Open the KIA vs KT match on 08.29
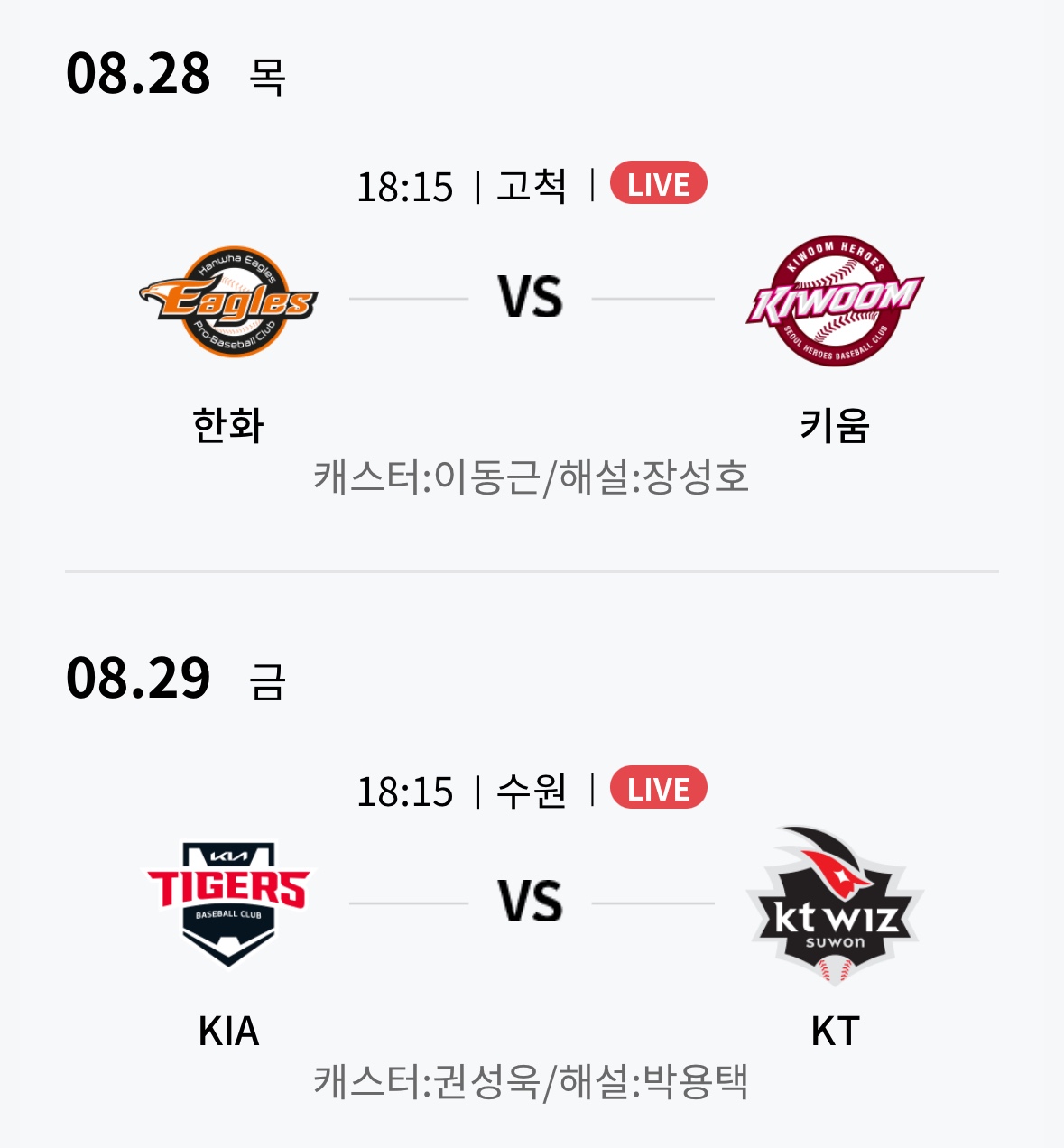The width and height of the screenshot is (1064, 1148). [x=531, y=903]
